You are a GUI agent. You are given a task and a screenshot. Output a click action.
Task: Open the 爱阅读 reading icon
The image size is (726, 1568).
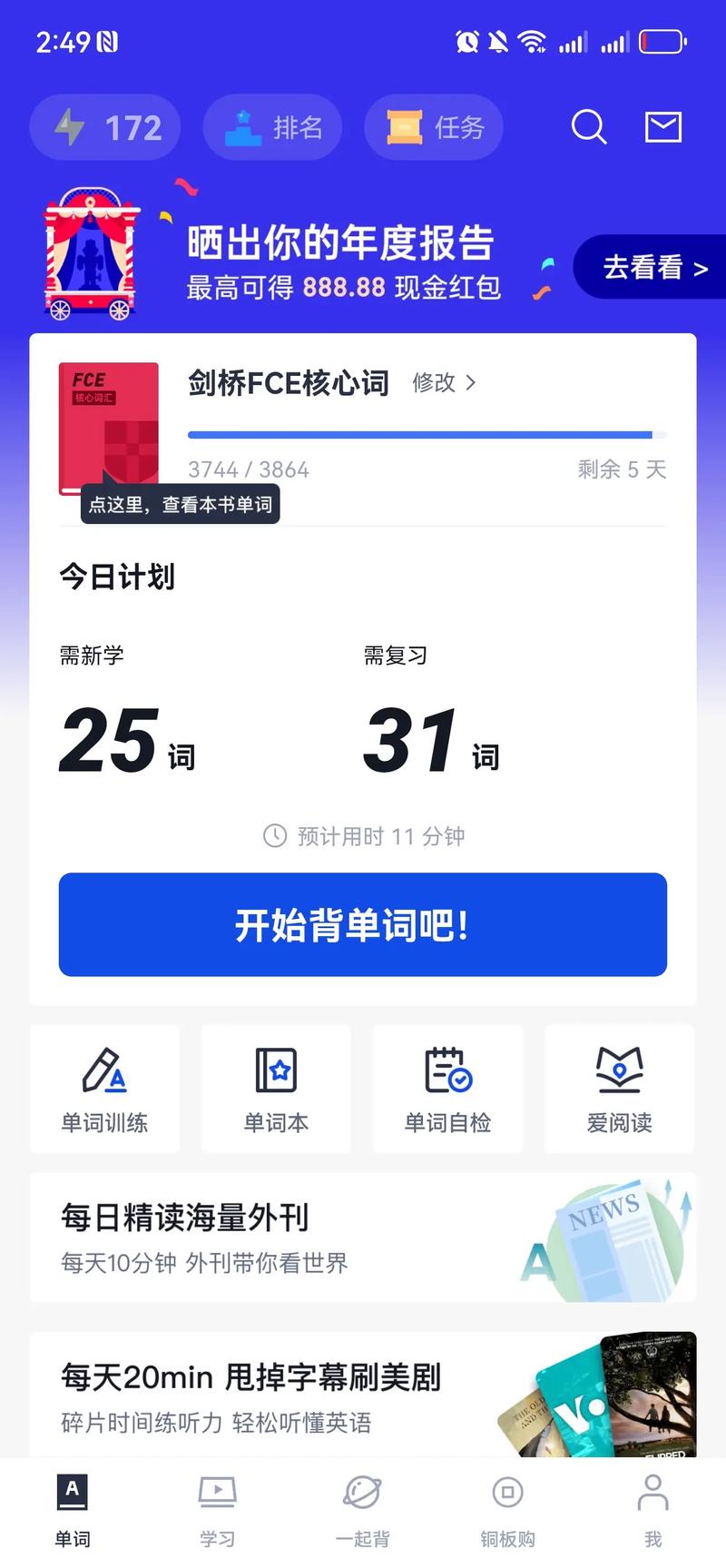tap(619, 1088)
